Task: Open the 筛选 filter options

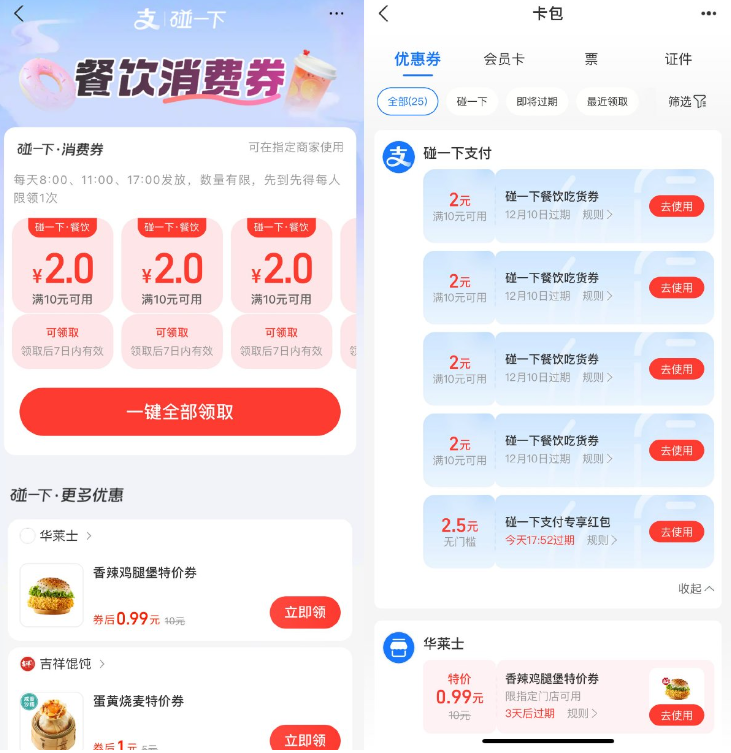Action: pyautogui.click(x=687, y=101)
